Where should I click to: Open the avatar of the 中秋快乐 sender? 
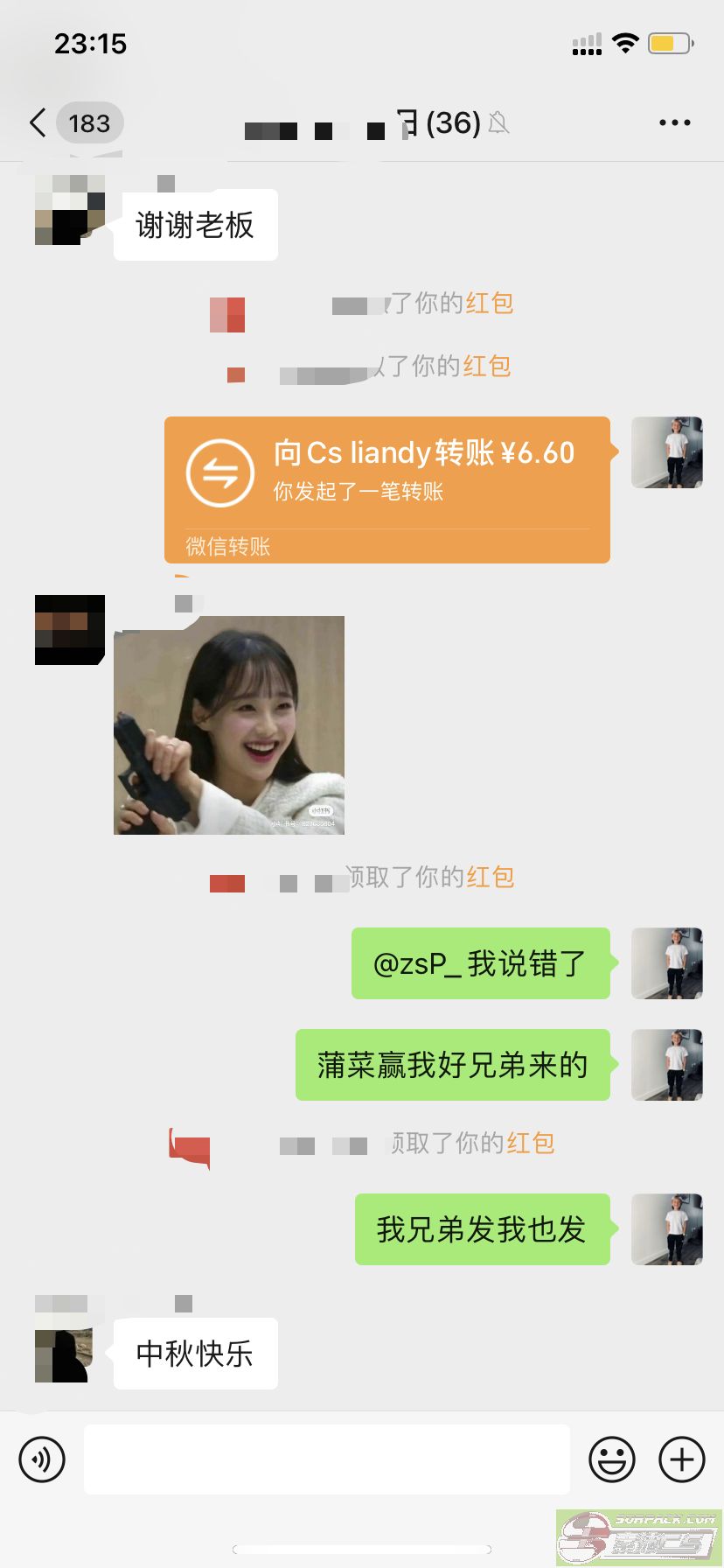[65, 1354]
